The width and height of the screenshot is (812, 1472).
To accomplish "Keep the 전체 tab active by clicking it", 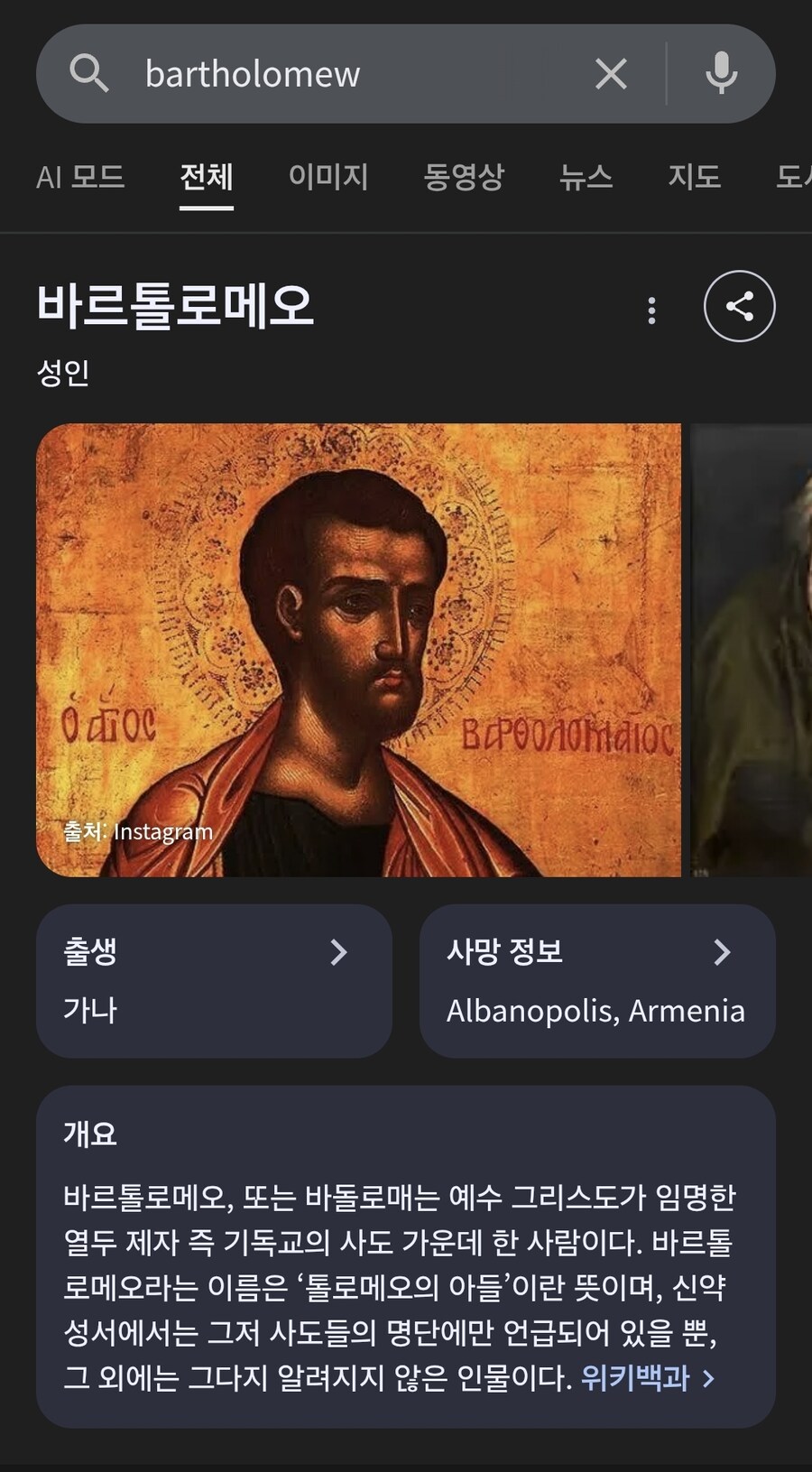I will 207,177.
